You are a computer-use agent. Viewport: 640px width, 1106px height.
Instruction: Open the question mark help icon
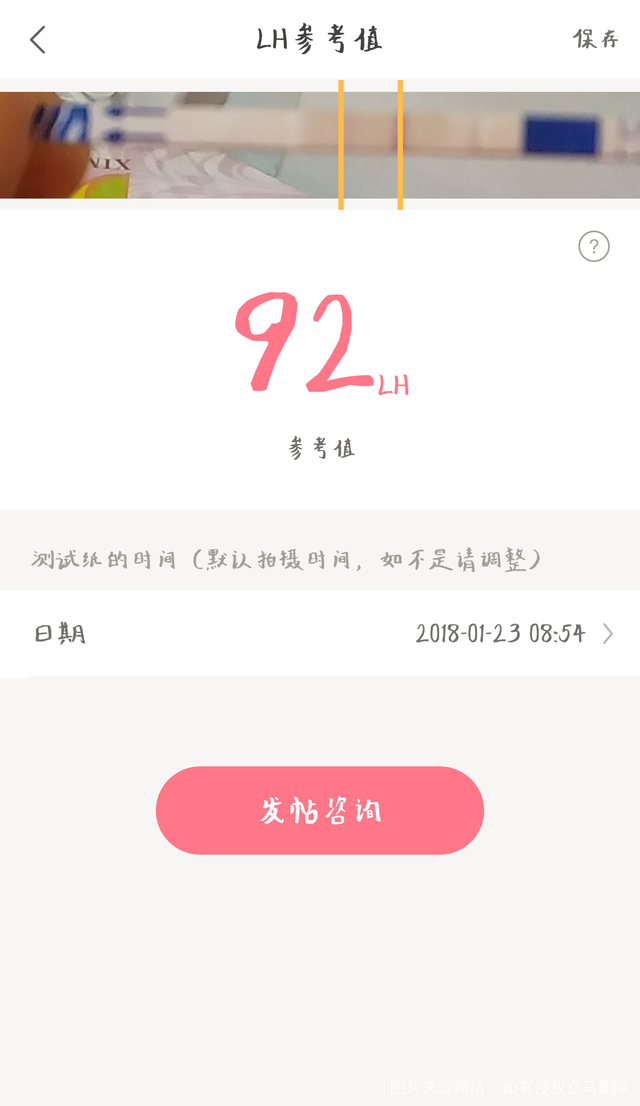click(x=594, y=246)
